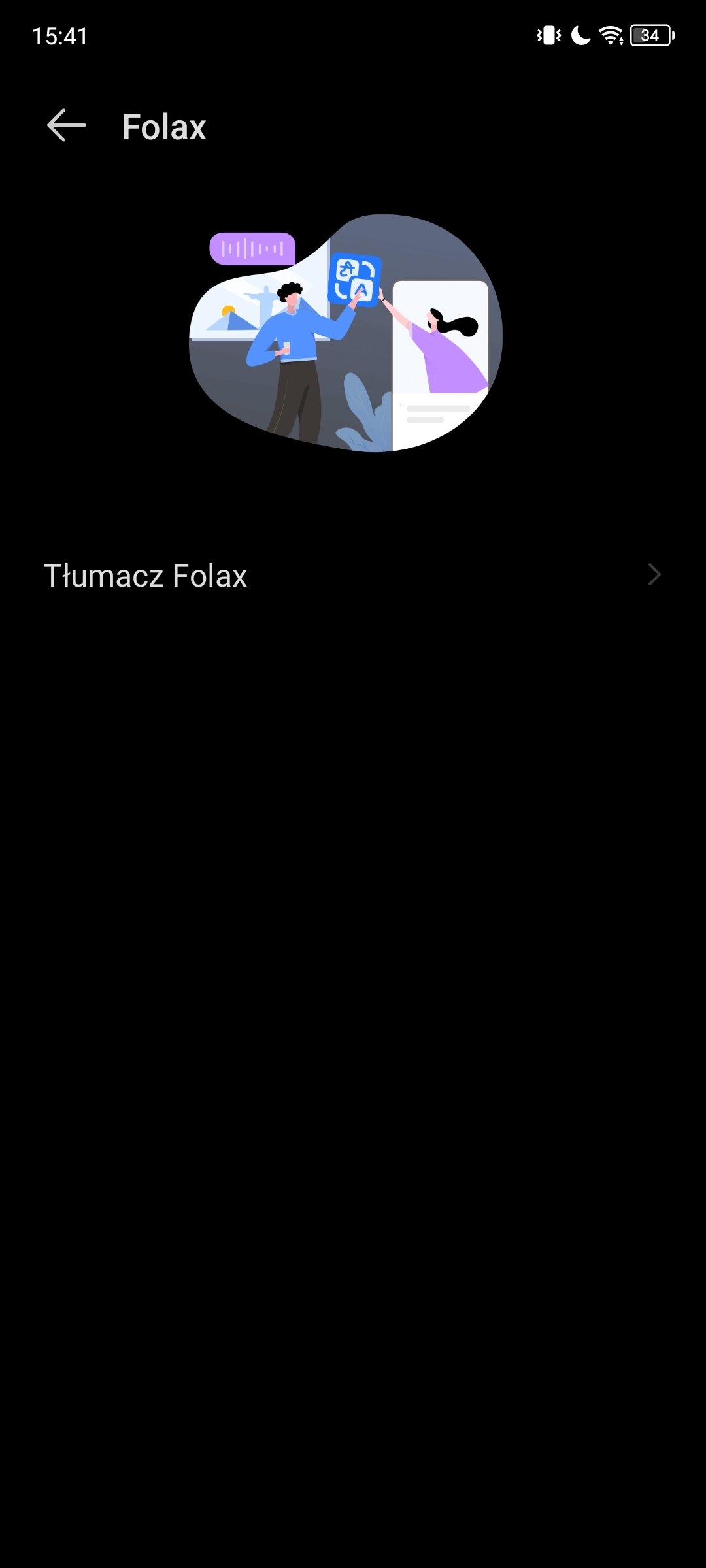Open the Tłumacz Folax row
706x1568 pixels.
click(x=353, y=576)
